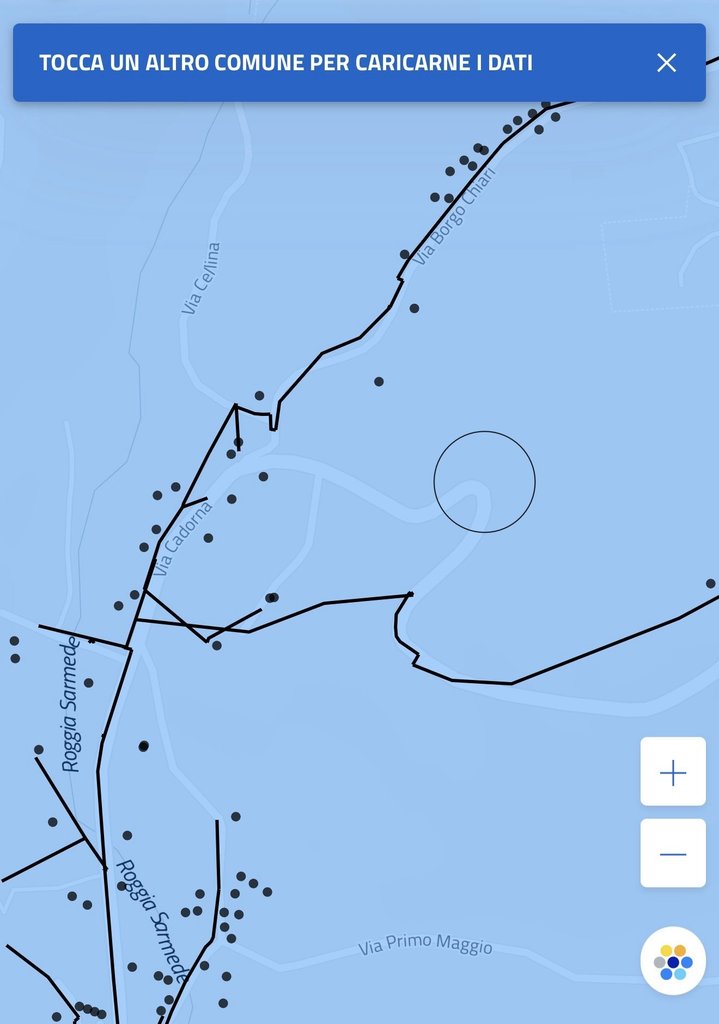Dismiss the 'Tocca un altro comune' banner
The width and height of the screenshot is (719, 1024).
coord(666,63)
